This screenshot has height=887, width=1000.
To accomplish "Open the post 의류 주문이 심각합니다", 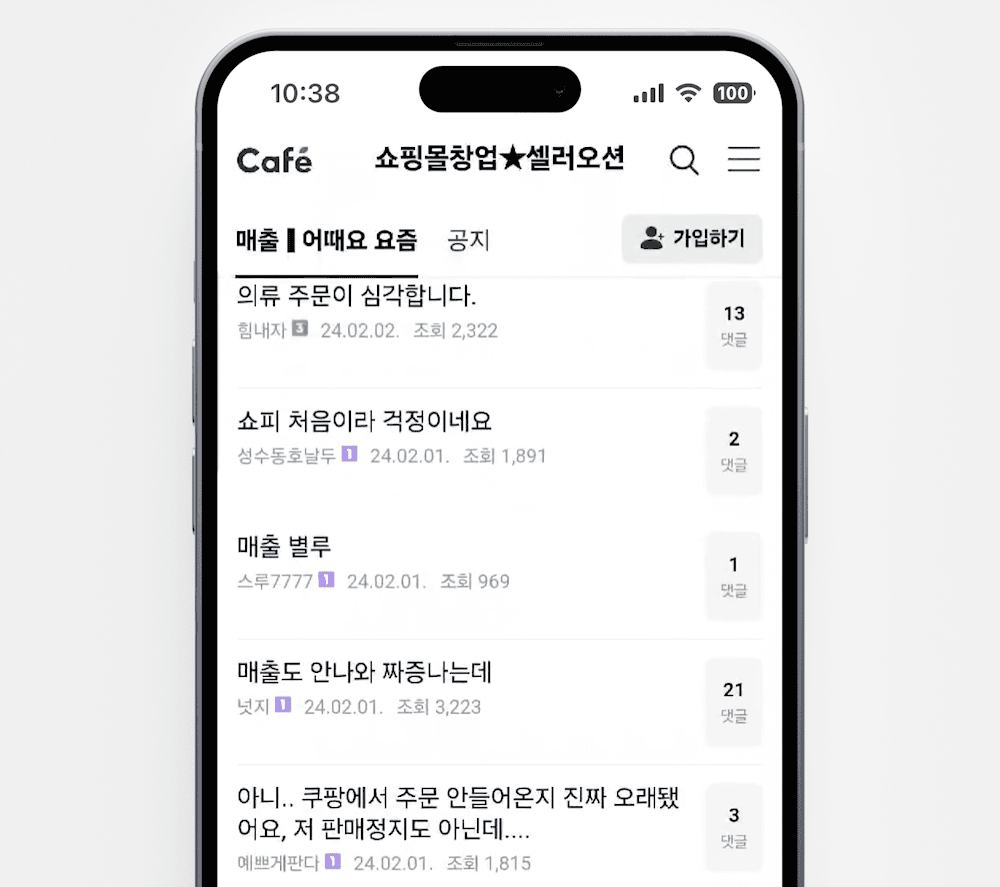I will pyautogui.click(x=357, y=296).
